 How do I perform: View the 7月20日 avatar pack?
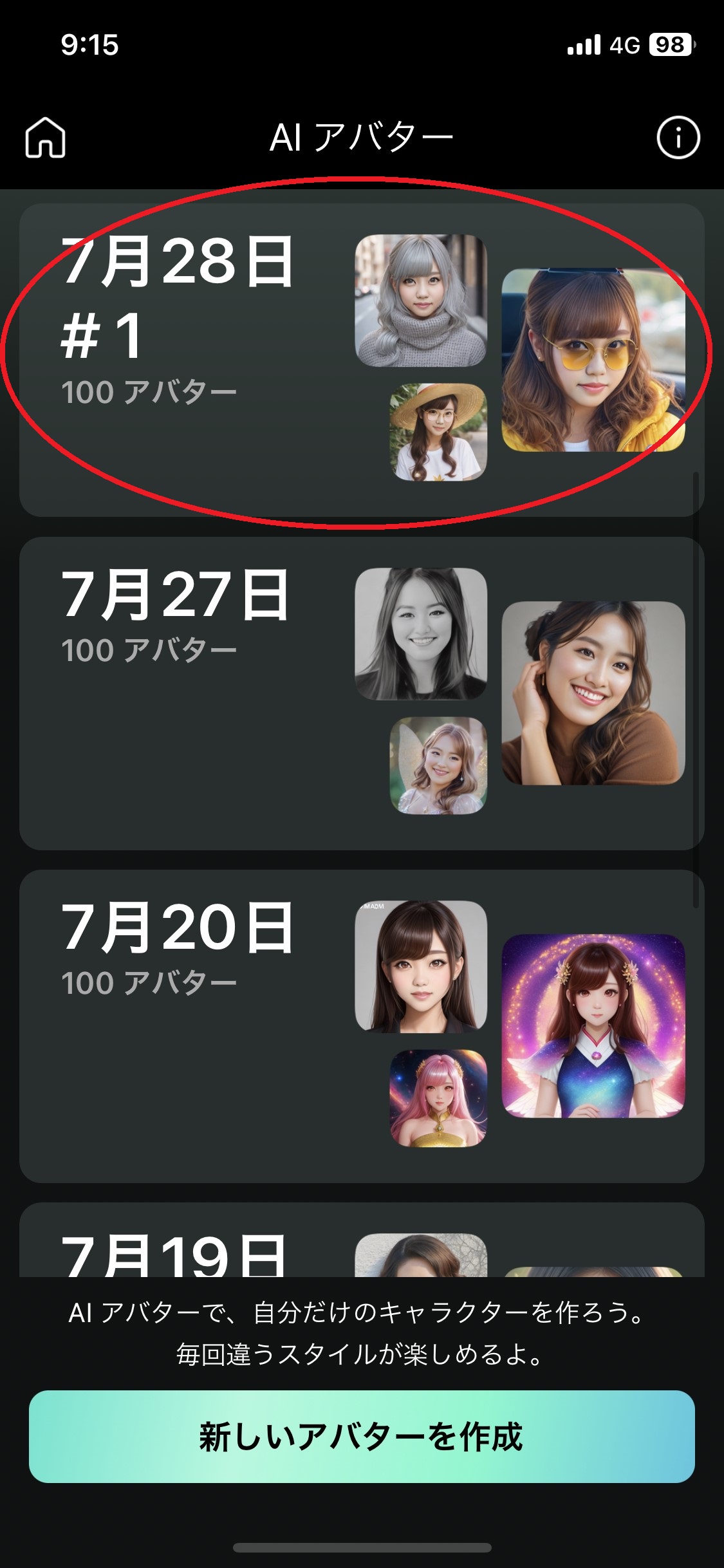point(360,1025)
